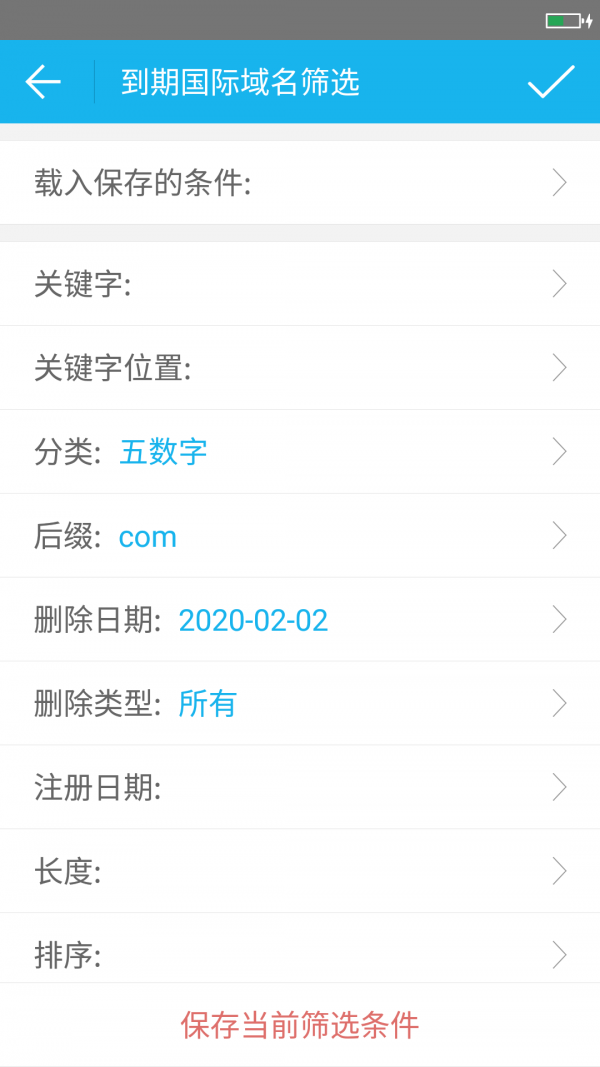Confirm filters with the checkmark icon
This screenshot has width=600, height=1067.
tap(551, 82)
